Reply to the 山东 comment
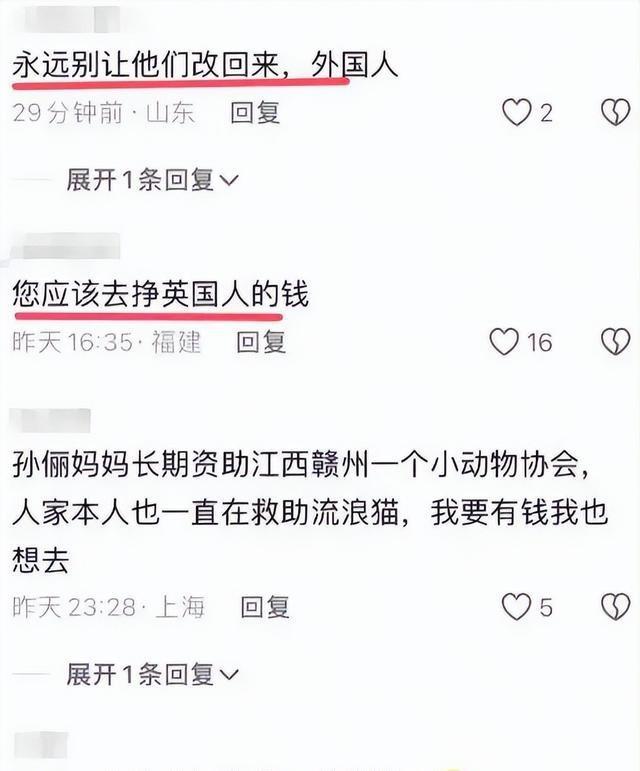This screenshot has height=771, width=640. click(x=255, y=113)
